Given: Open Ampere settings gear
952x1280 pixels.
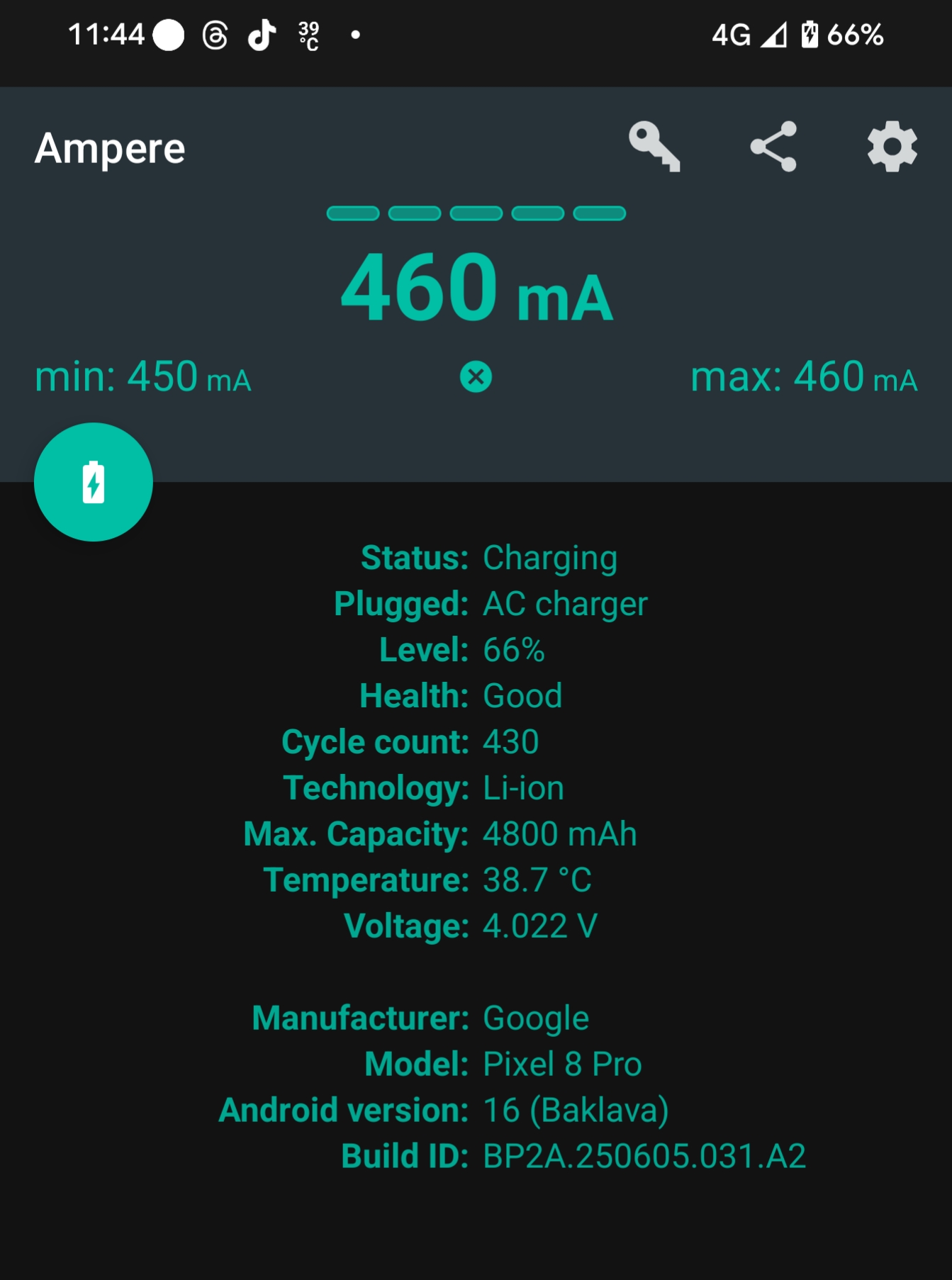Looking at the screenshot, I should click(892, 147).
